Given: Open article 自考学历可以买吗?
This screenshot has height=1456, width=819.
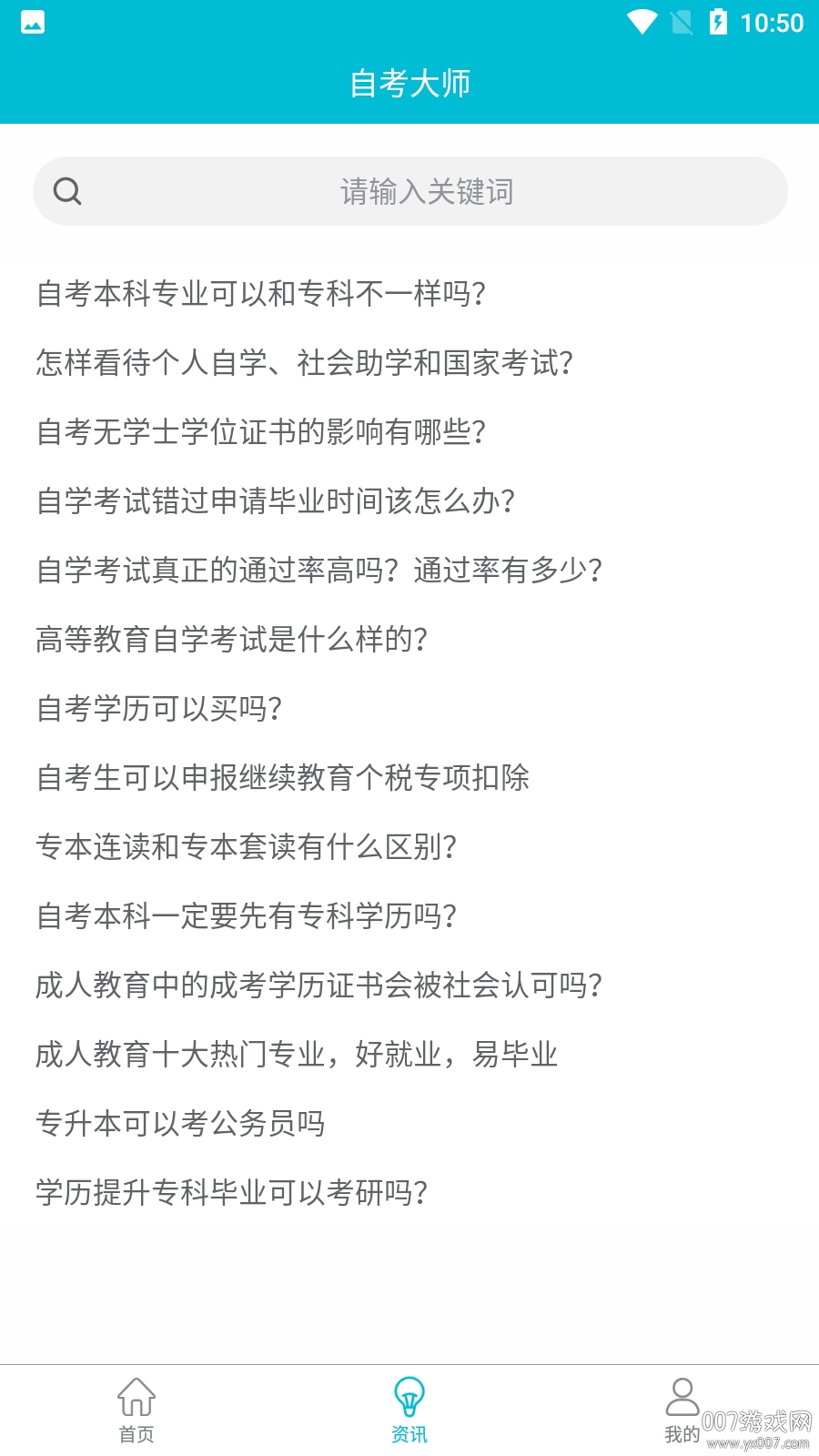Looking at the screenshot, I should click(x=158, y=708).
